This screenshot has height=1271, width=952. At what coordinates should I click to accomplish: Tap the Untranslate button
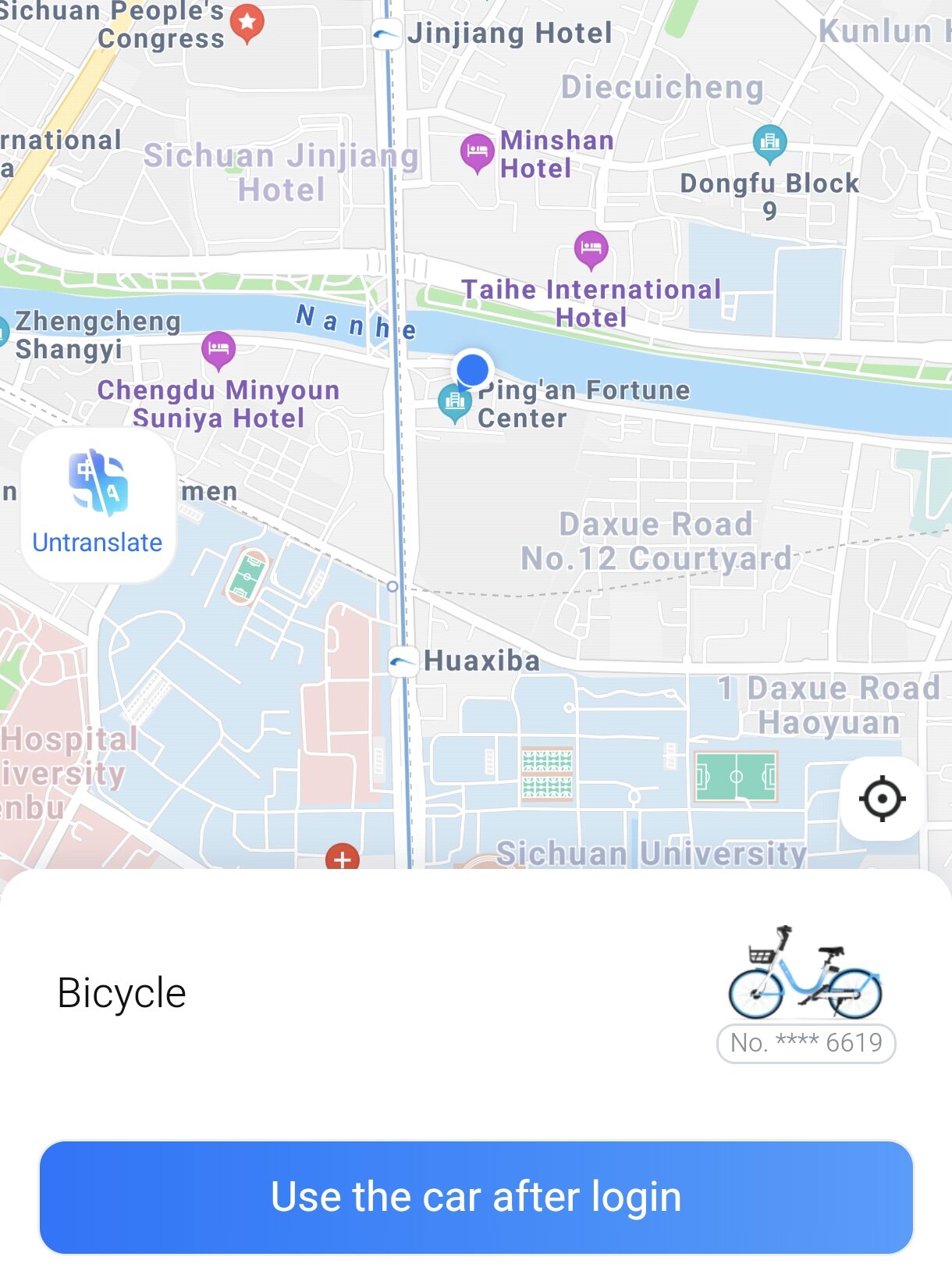pos(98,505)
